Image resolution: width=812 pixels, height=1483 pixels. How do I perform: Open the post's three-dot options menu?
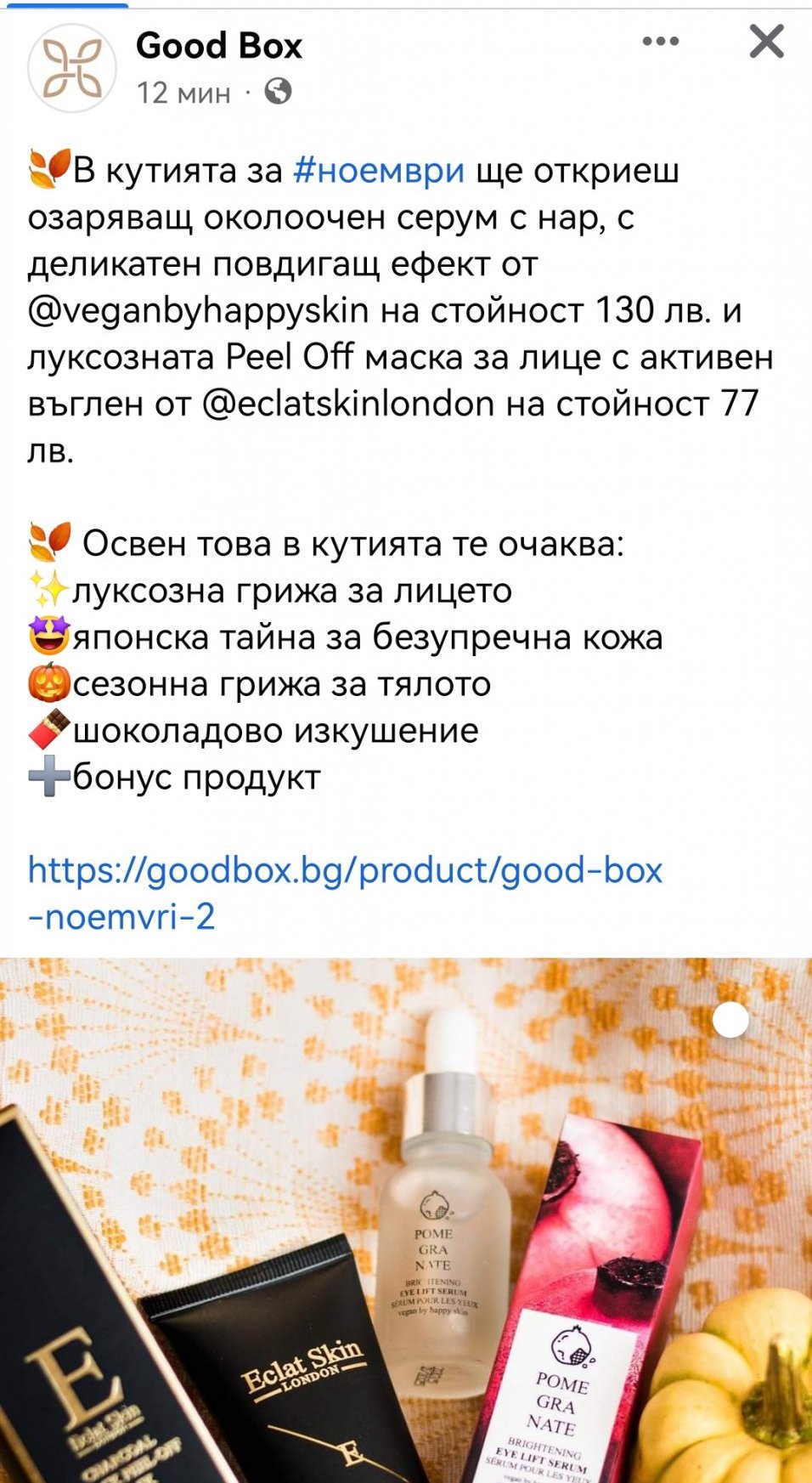pyautogui.click(x=660, y=42)
